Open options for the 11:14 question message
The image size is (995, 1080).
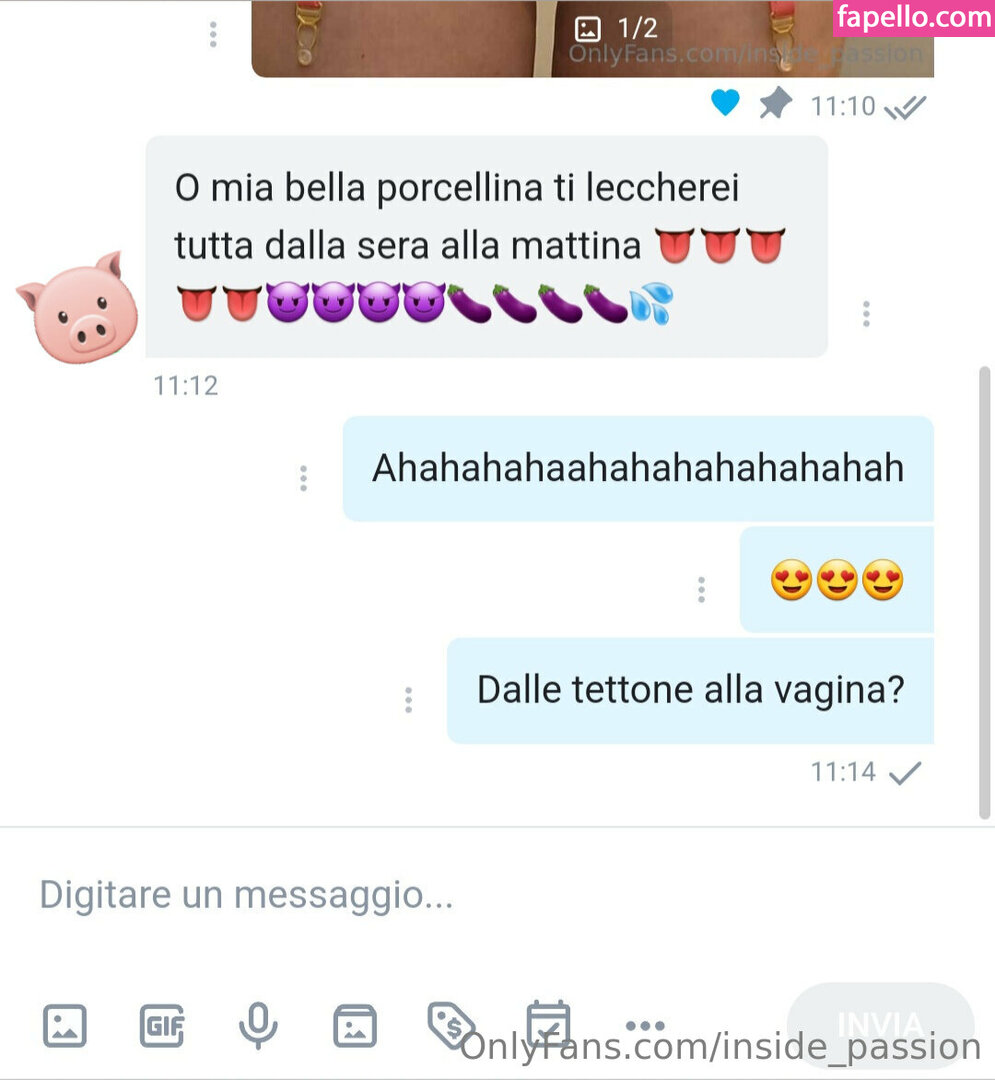coord(408,700)
